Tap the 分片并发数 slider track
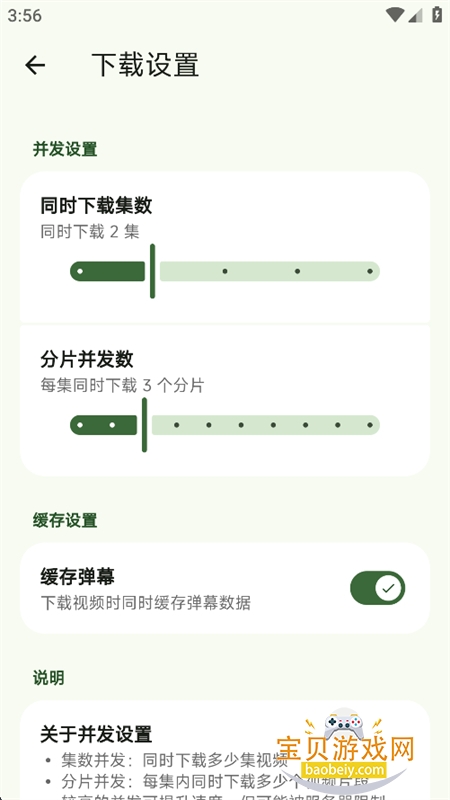450x800 pixels. point(225,425)
